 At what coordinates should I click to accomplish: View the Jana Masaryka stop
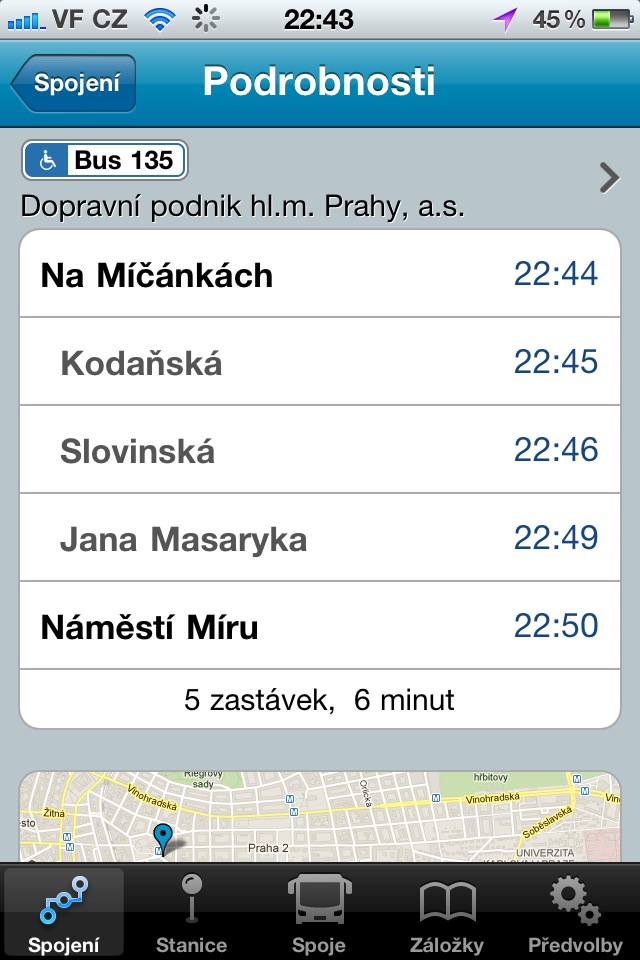(320, 538)
